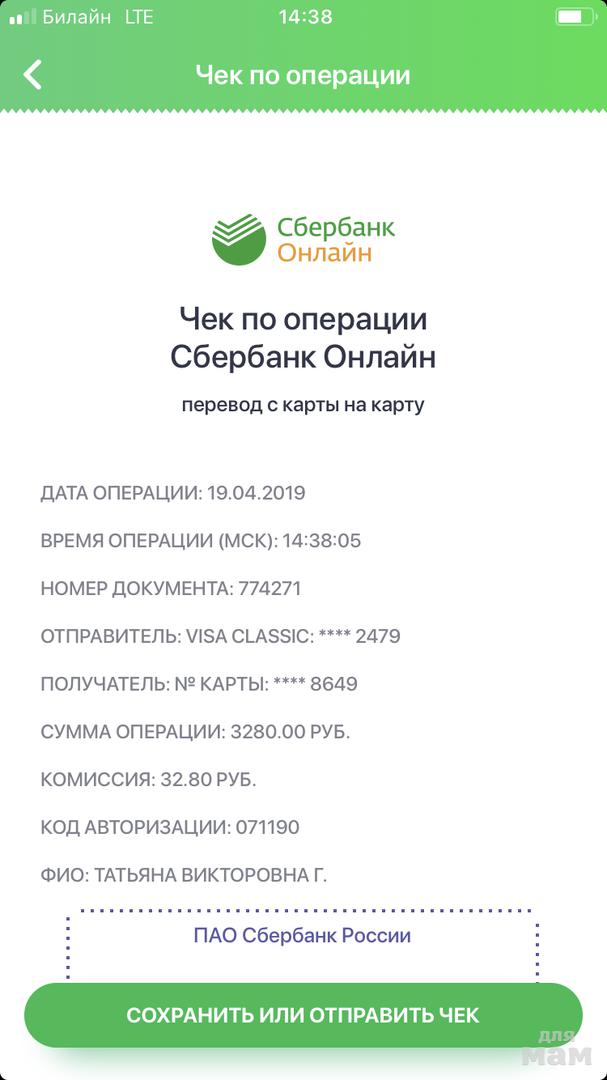Screen dimensions: 607x1080
Task: Go back using the top-left arrow
Action: 33,75
